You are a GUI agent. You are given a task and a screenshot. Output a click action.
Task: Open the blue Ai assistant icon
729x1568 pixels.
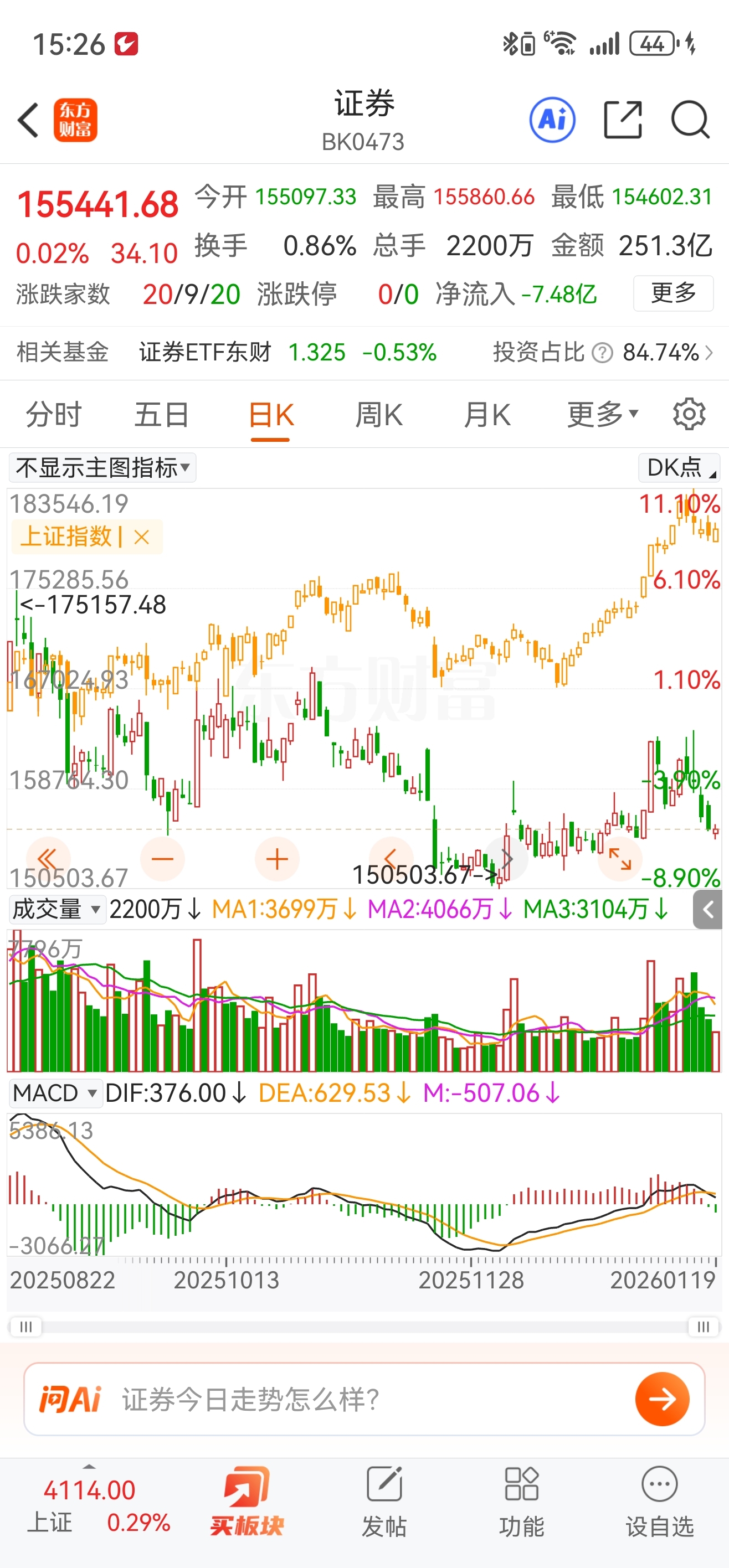(x=552, y=120)
